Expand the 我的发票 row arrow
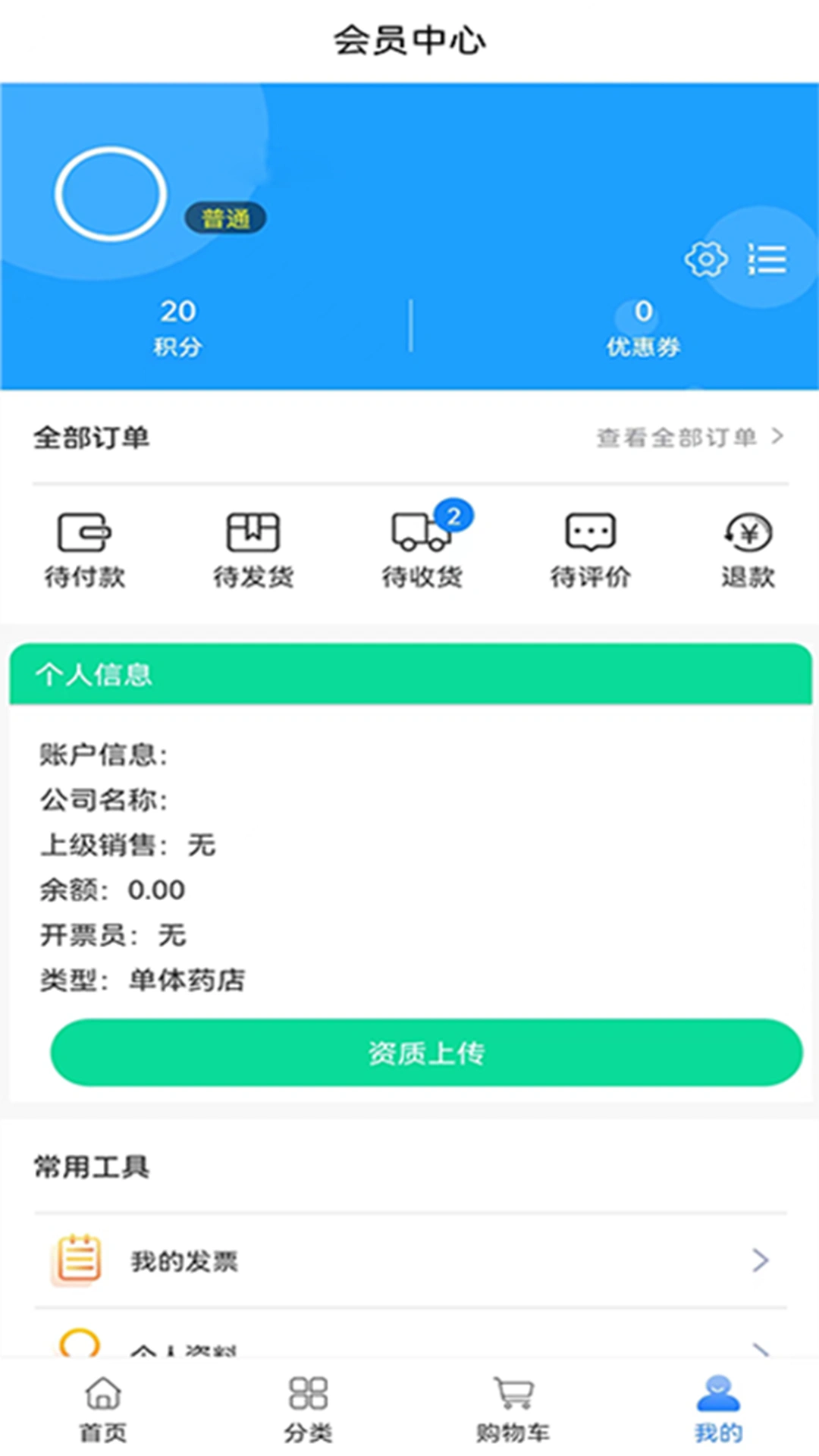 pyautogui.click(x=759, y=1259)
